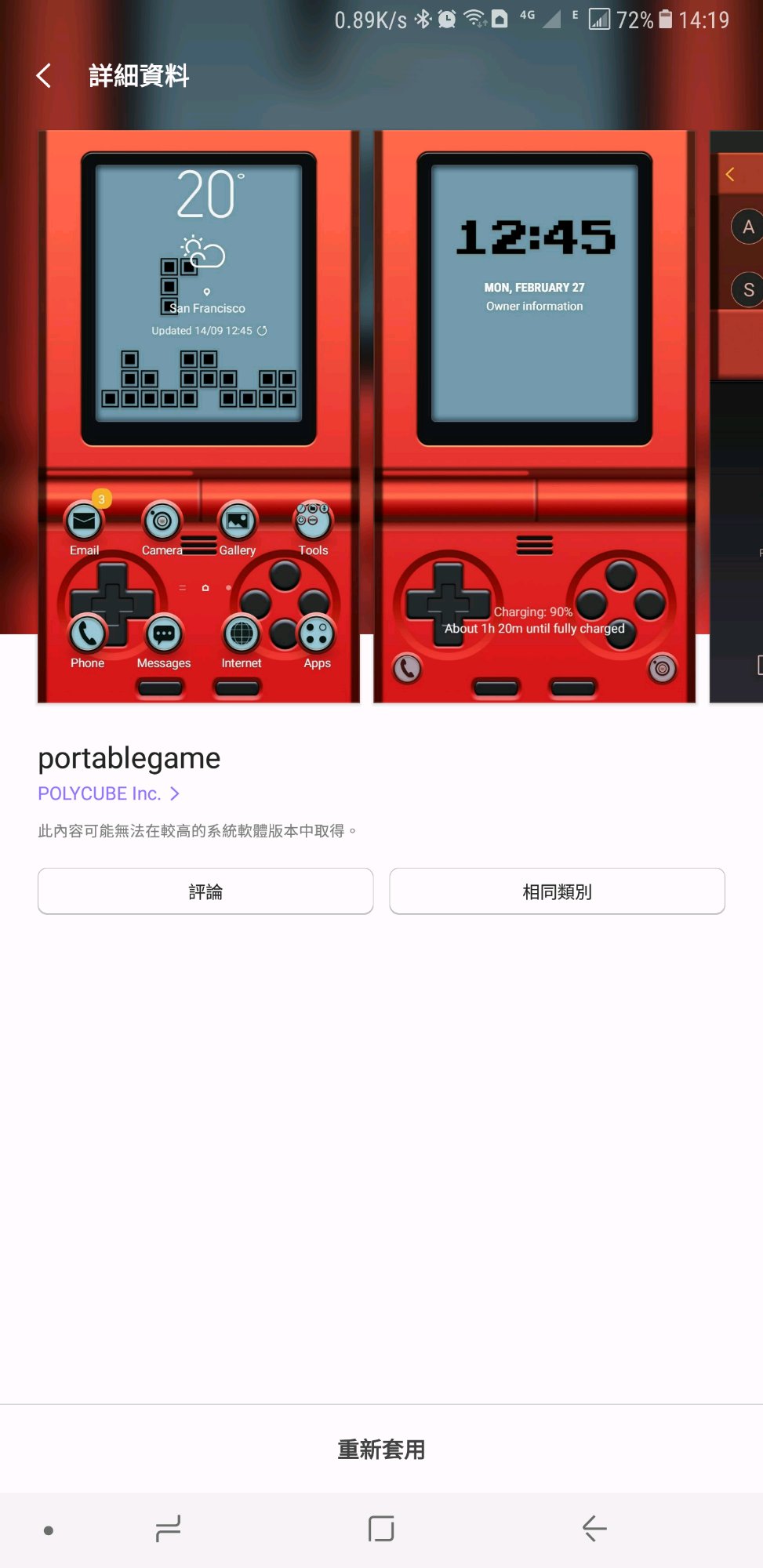Viewport: 763px width, 1568px height.
Task: Tap 重新套用 to reapply the theme
Action: tap(381, 1450)
